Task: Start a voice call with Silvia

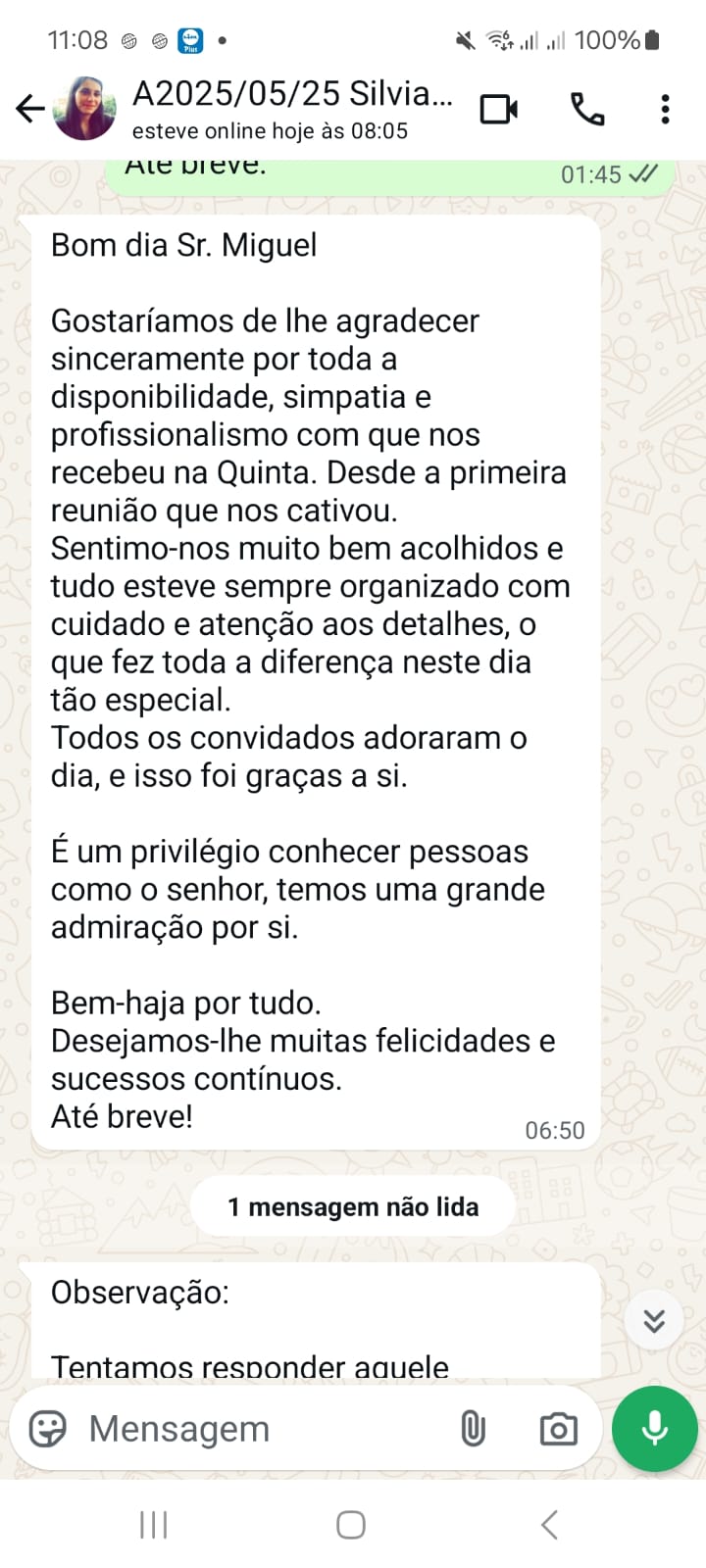Action: (x=587, y=109)
